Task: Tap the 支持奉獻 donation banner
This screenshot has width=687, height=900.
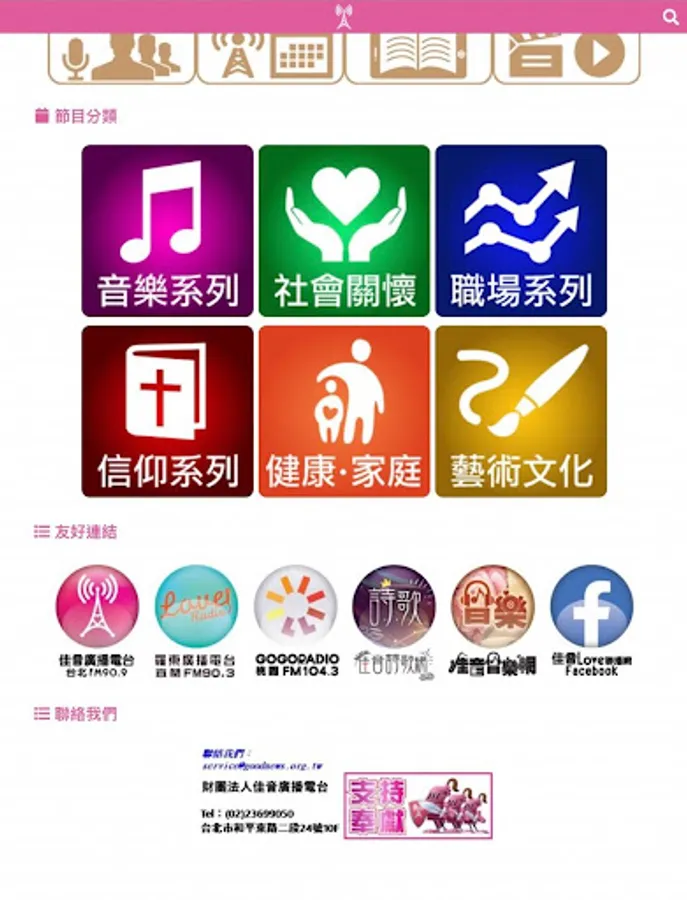Action: click(418, 806)
